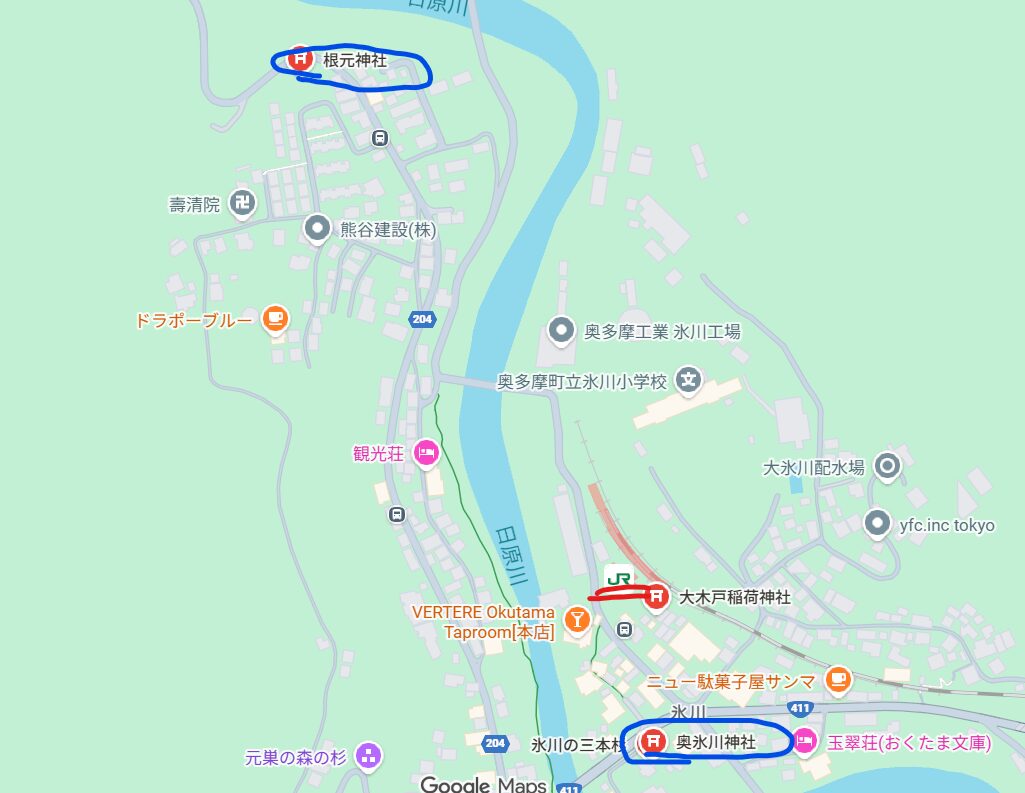This screenshot has width=1025, height=793.
Task: Open the 大木戸稲荷神社 shrine marker
Action: [x=656, y=596]
